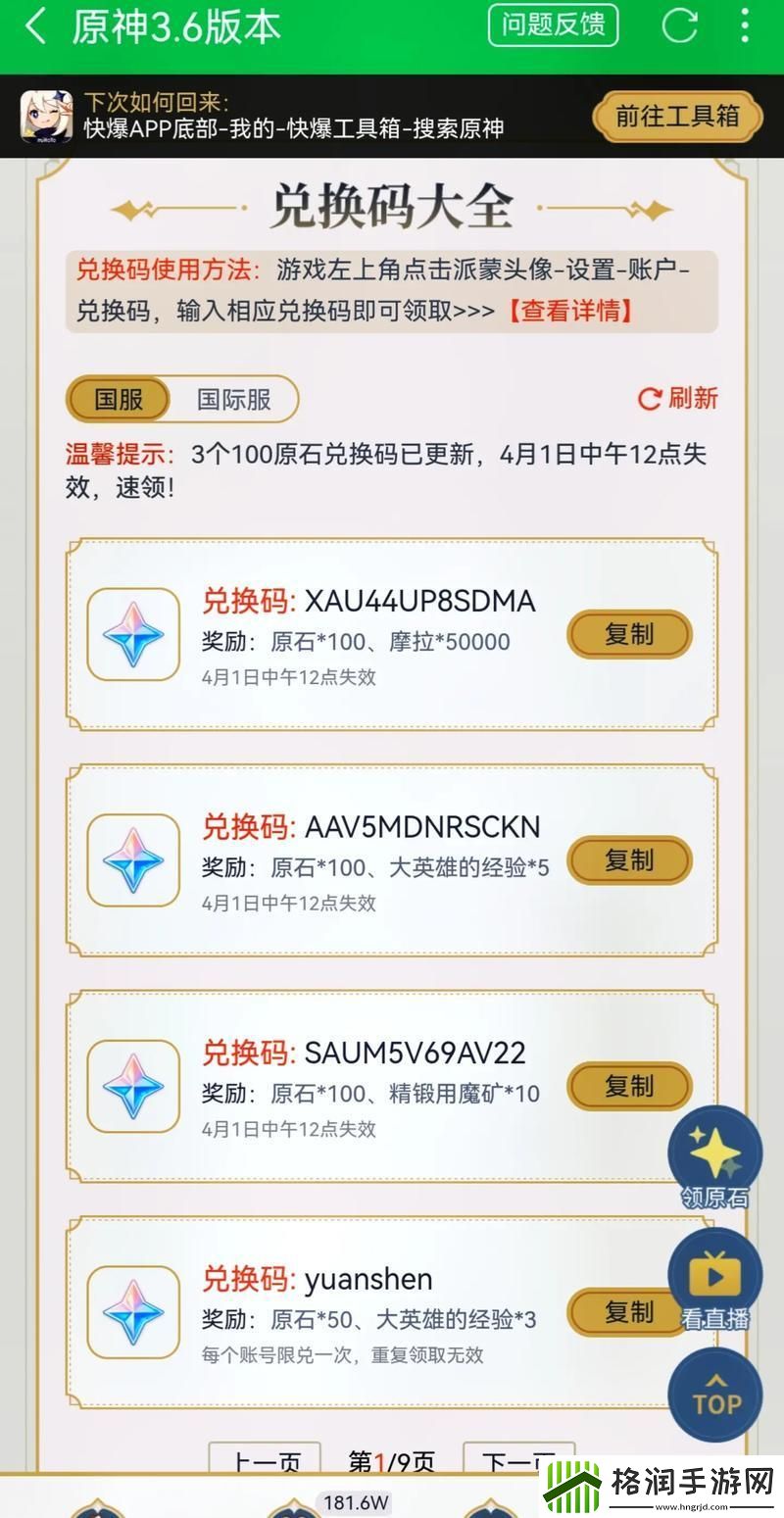
Task: Select the 国服 tab
Action: coord(119,399)
